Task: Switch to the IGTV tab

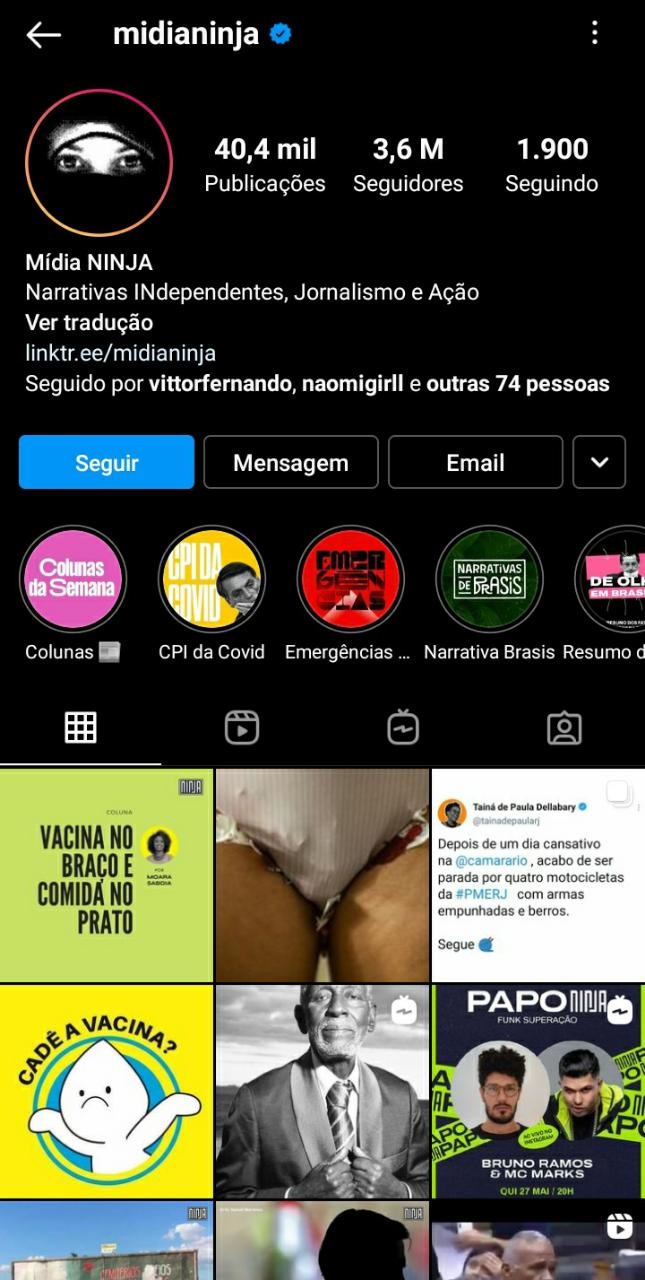Action: [403, 727]
